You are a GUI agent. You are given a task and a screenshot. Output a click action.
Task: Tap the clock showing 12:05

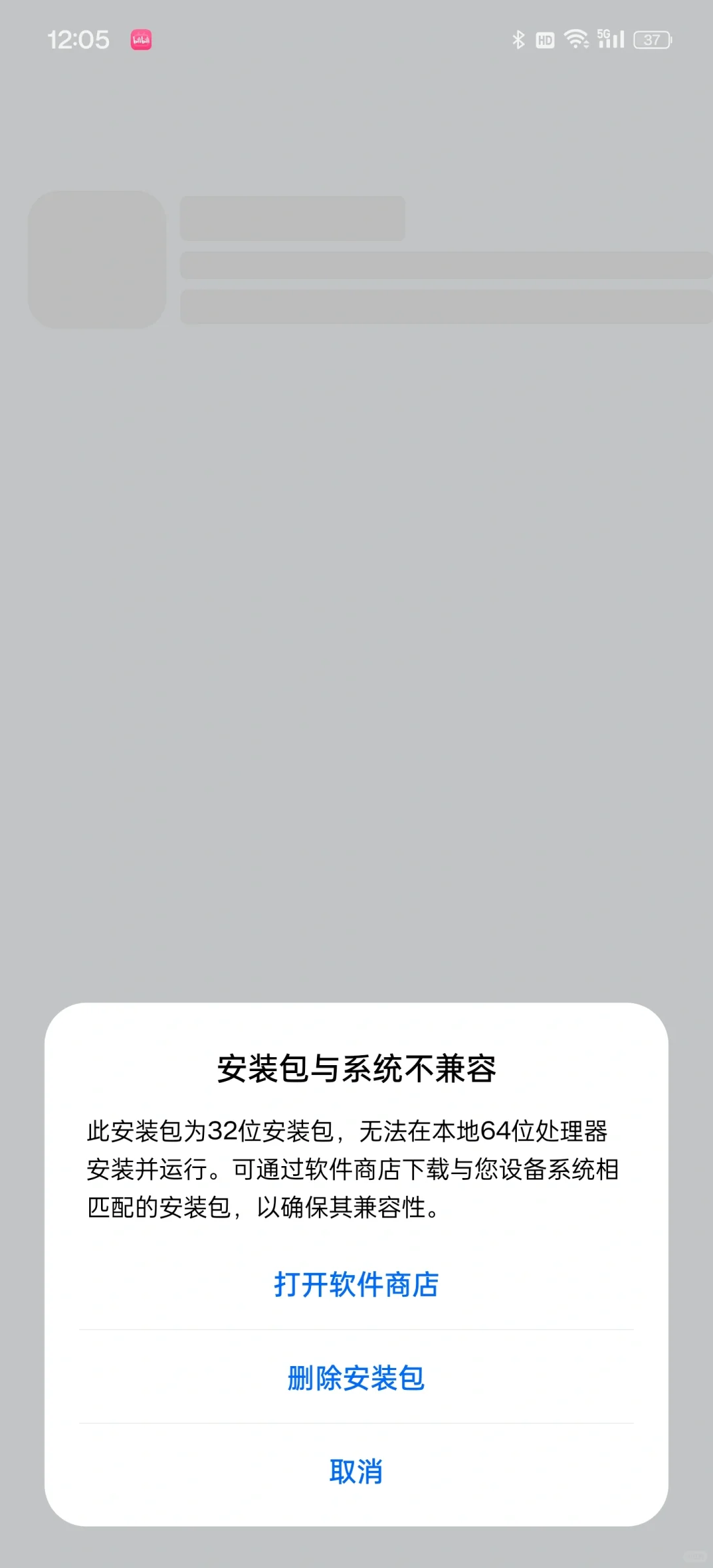79,40
